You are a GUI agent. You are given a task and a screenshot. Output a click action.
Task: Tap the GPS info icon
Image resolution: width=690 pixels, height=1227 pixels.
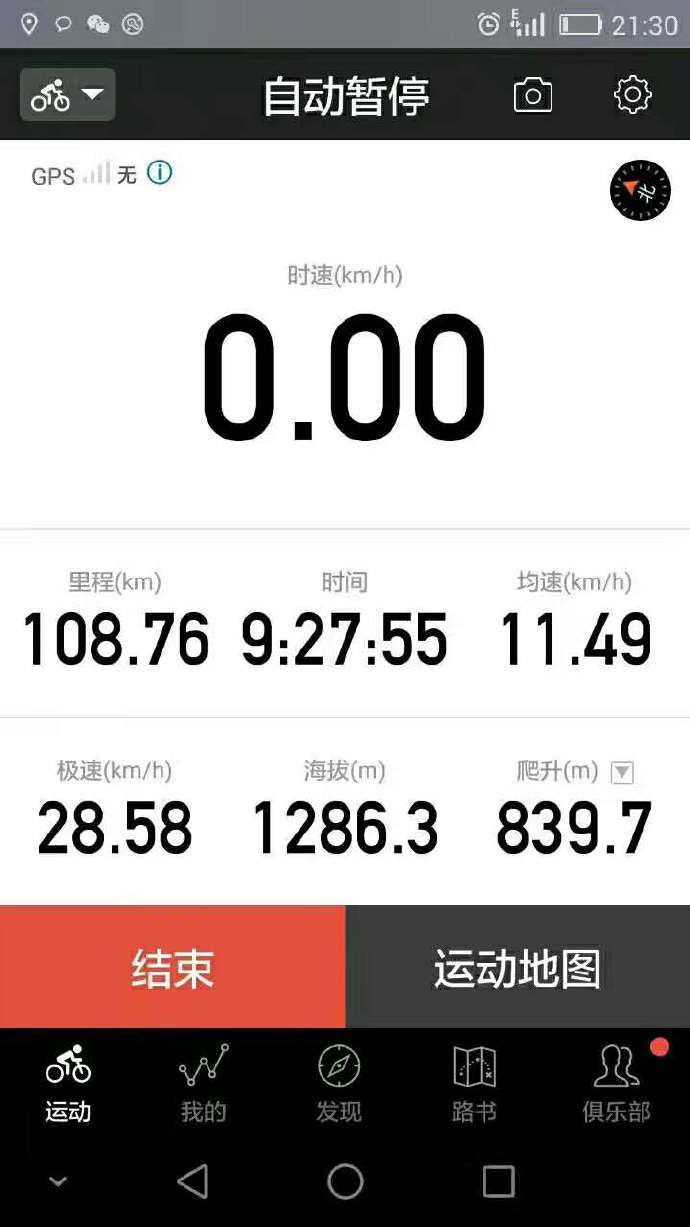click(160, 173)
